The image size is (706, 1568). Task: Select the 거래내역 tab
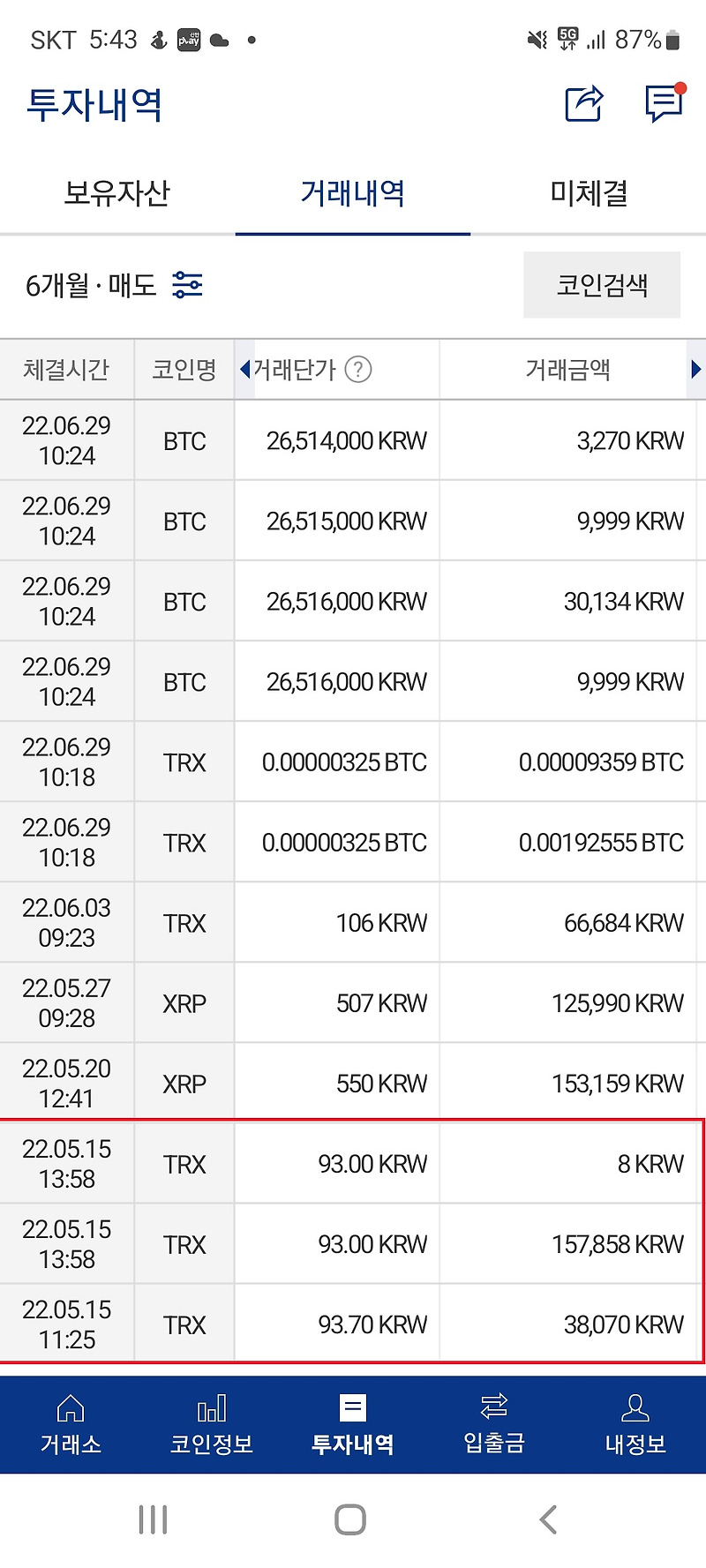[x=352, y=193]
